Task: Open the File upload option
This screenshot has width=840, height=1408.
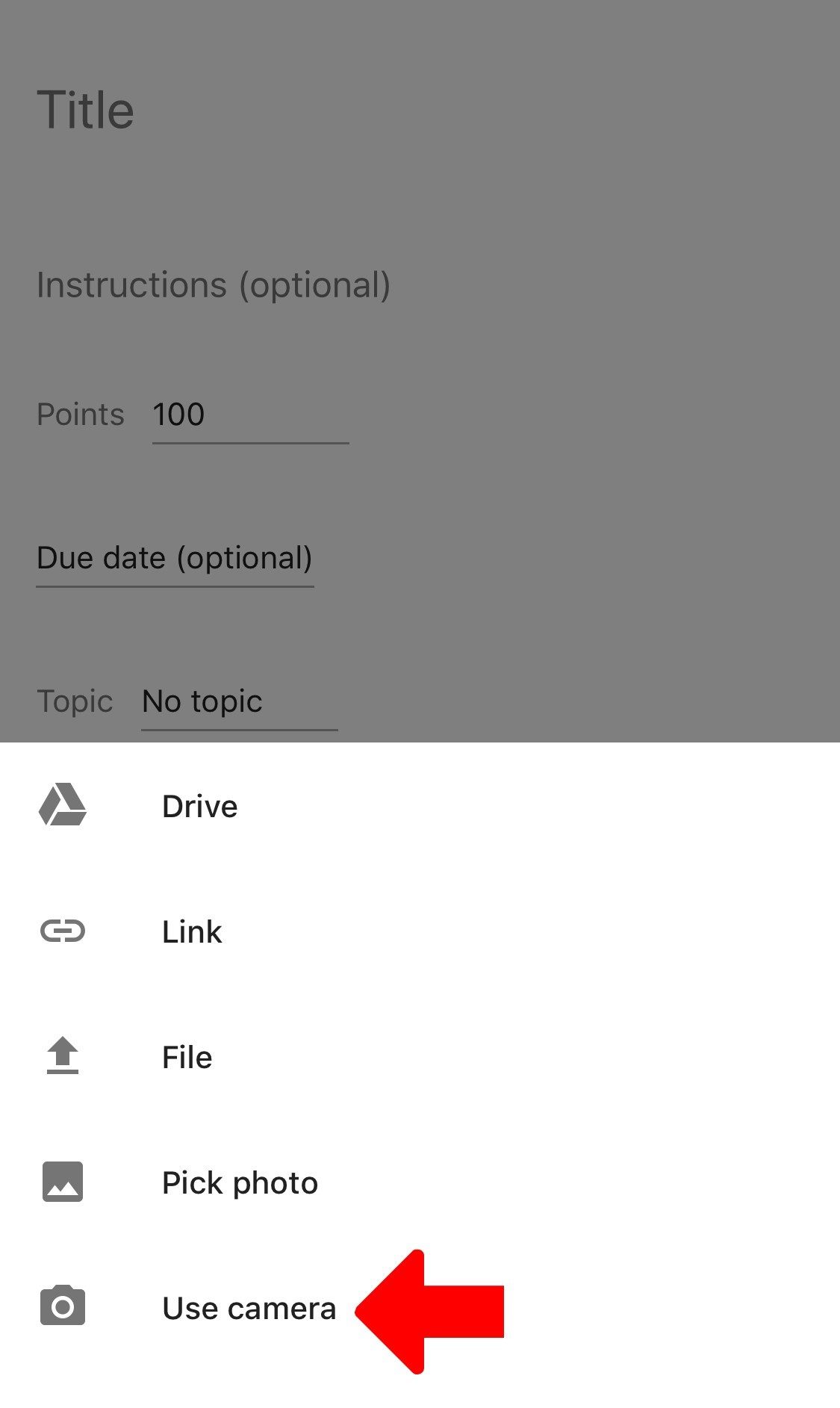Action: click(x=420, y=1057)
